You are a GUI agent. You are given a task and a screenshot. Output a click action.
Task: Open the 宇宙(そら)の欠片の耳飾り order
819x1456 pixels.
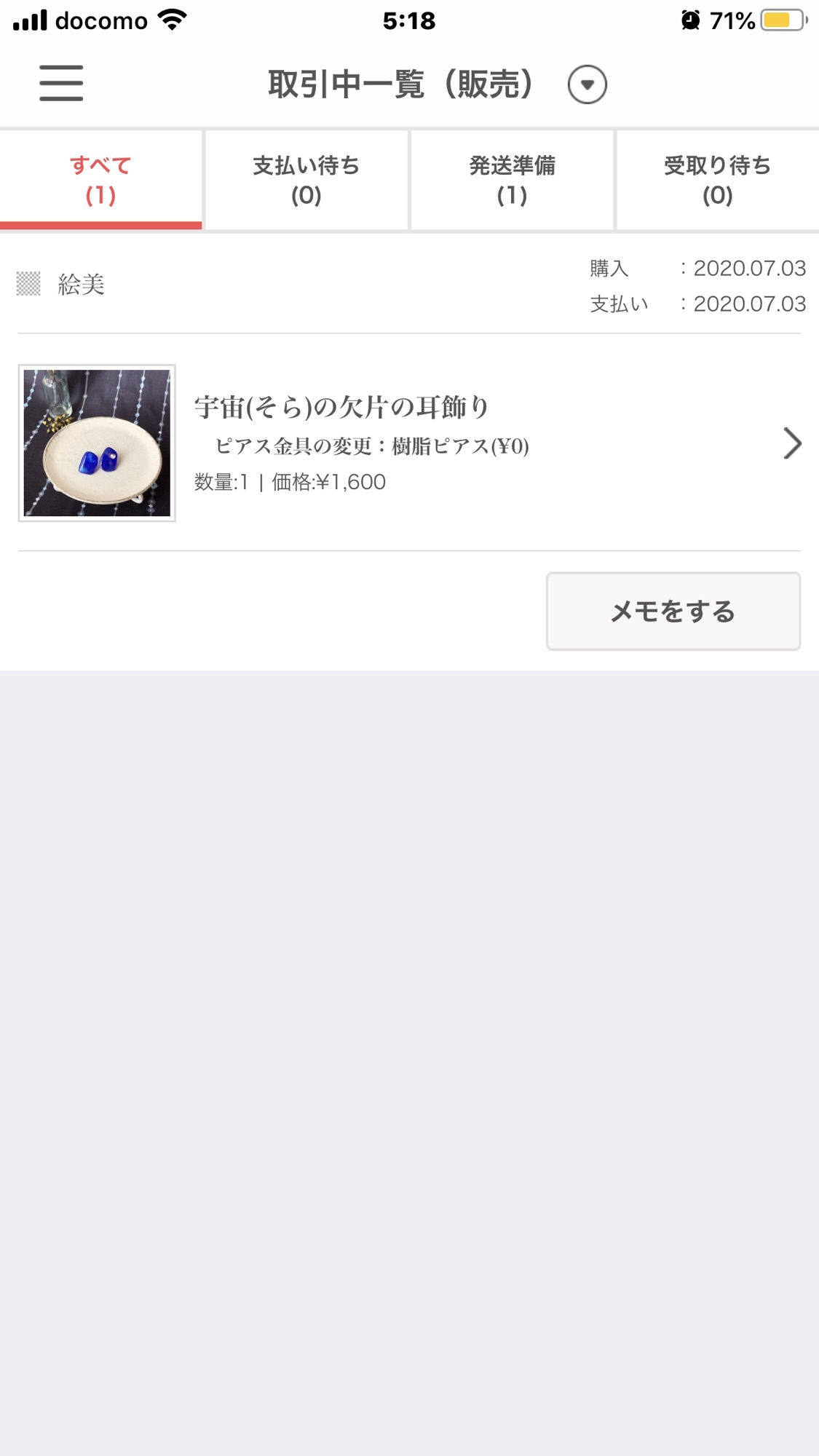coord(480,443)
